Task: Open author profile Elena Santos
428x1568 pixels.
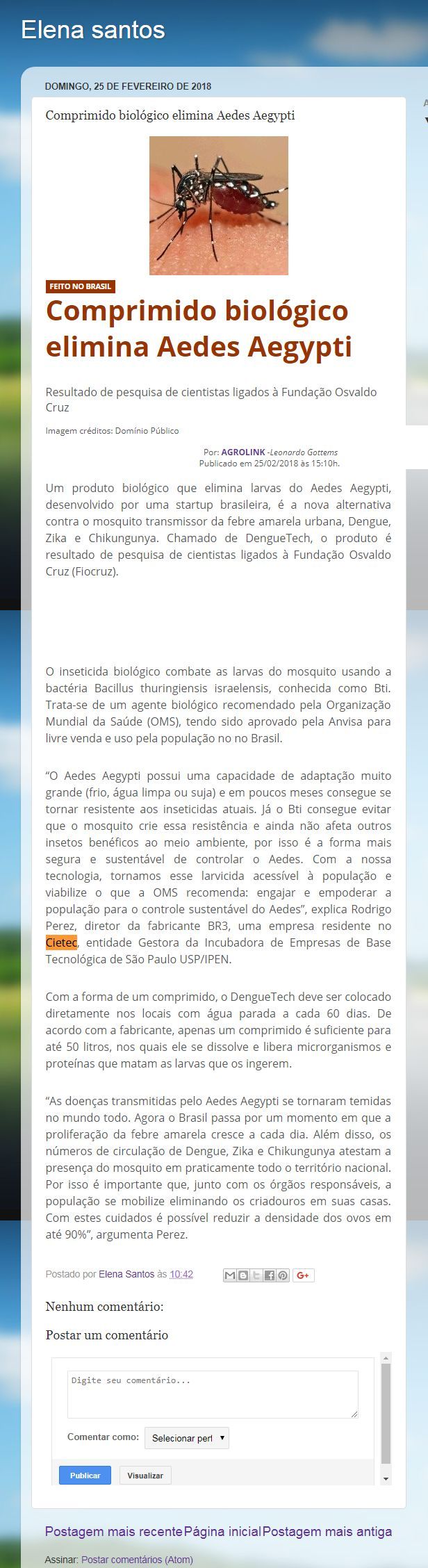Action: point(127,1275)
